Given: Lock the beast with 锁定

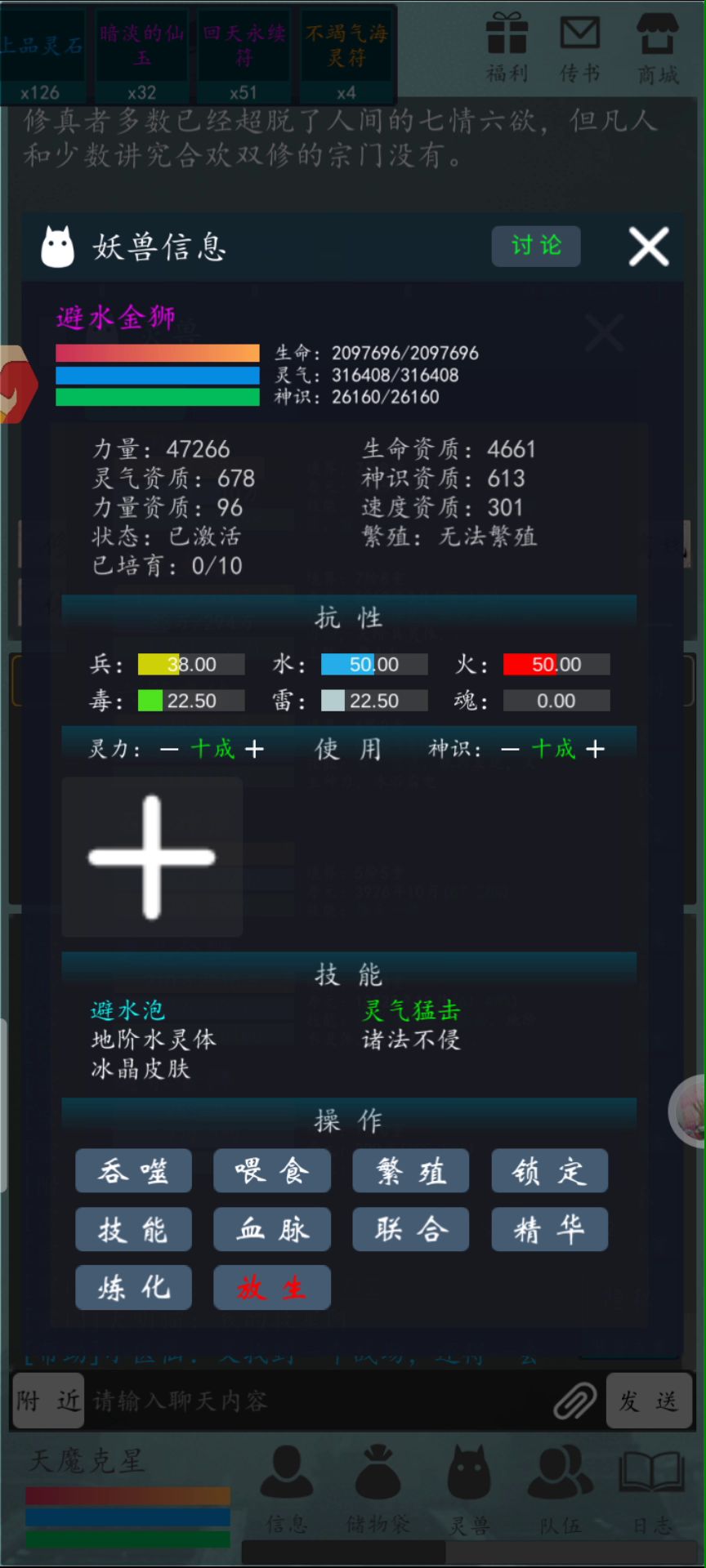Looking at the screenshot, I should tap(549, 1171).
